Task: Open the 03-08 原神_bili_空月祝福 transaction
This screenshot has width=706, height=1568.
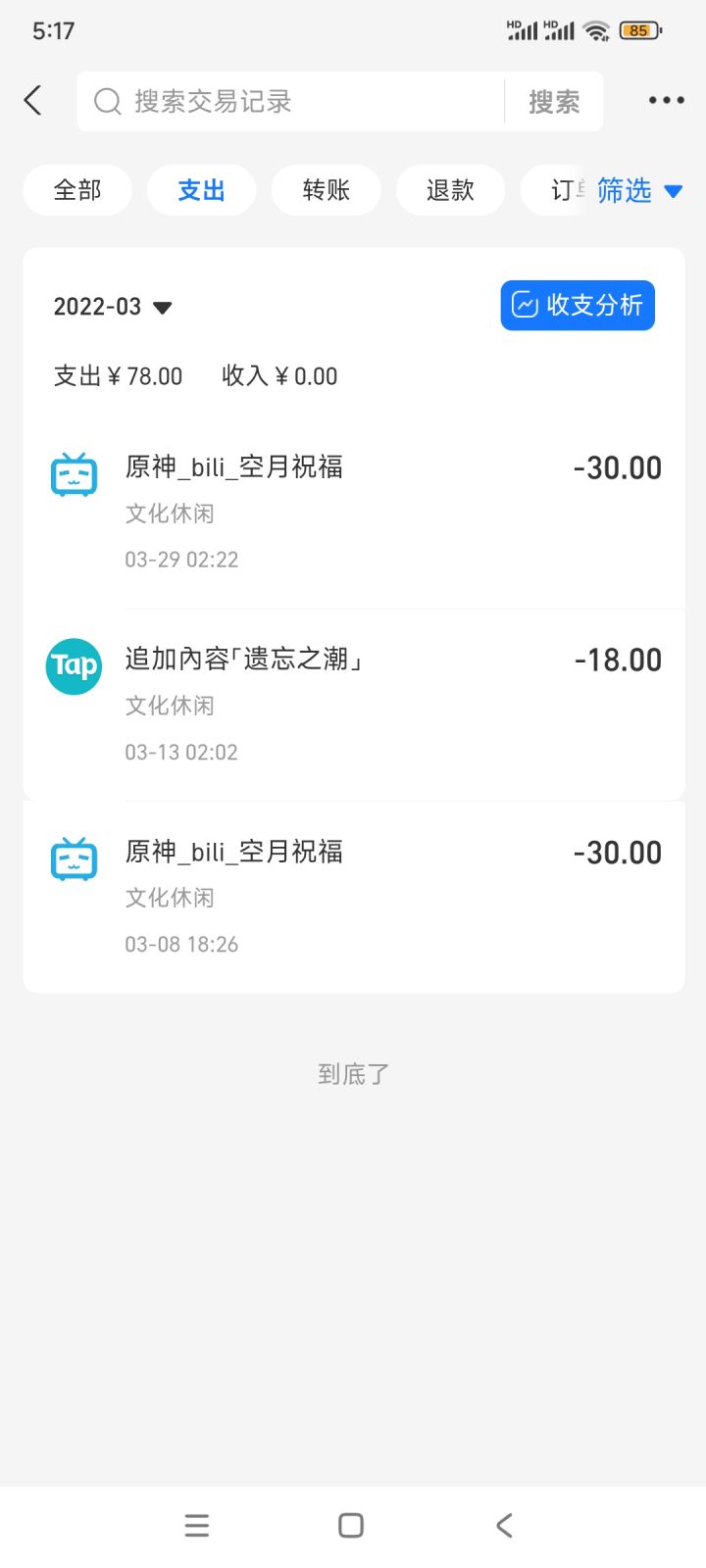Action: [353, 896]
